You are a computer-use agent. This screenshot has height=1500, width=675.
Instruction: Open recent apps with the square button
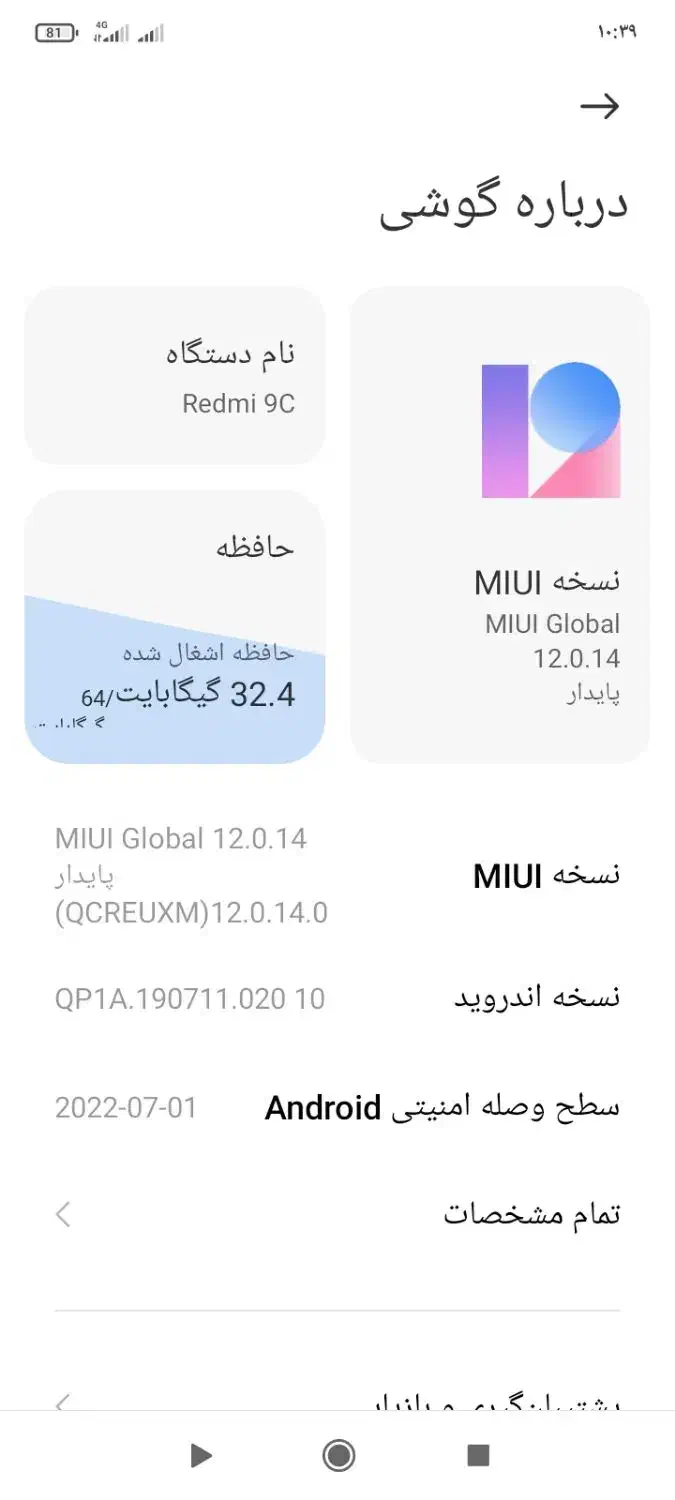pos(478,1455)
